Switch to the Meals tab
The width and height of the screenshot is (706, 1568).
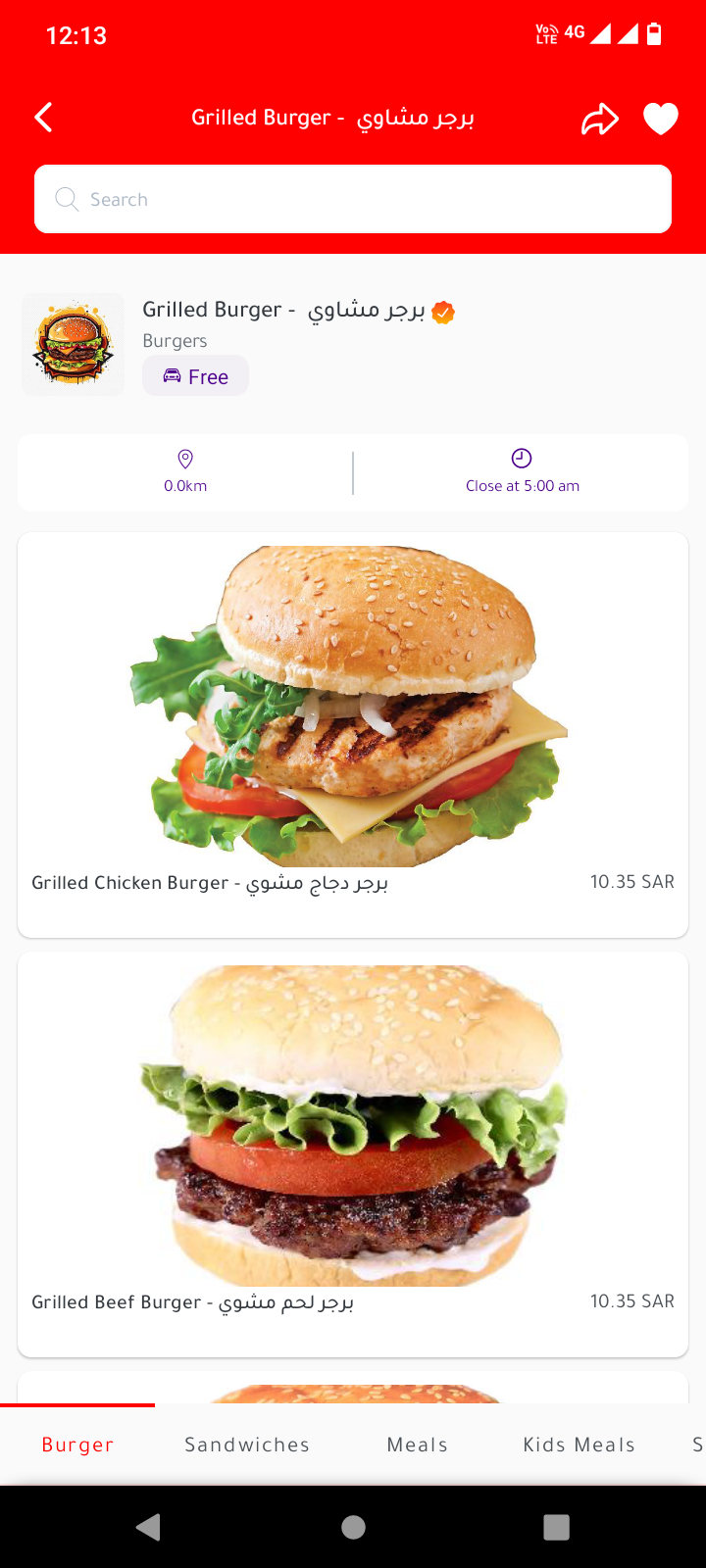(418, 1445)
